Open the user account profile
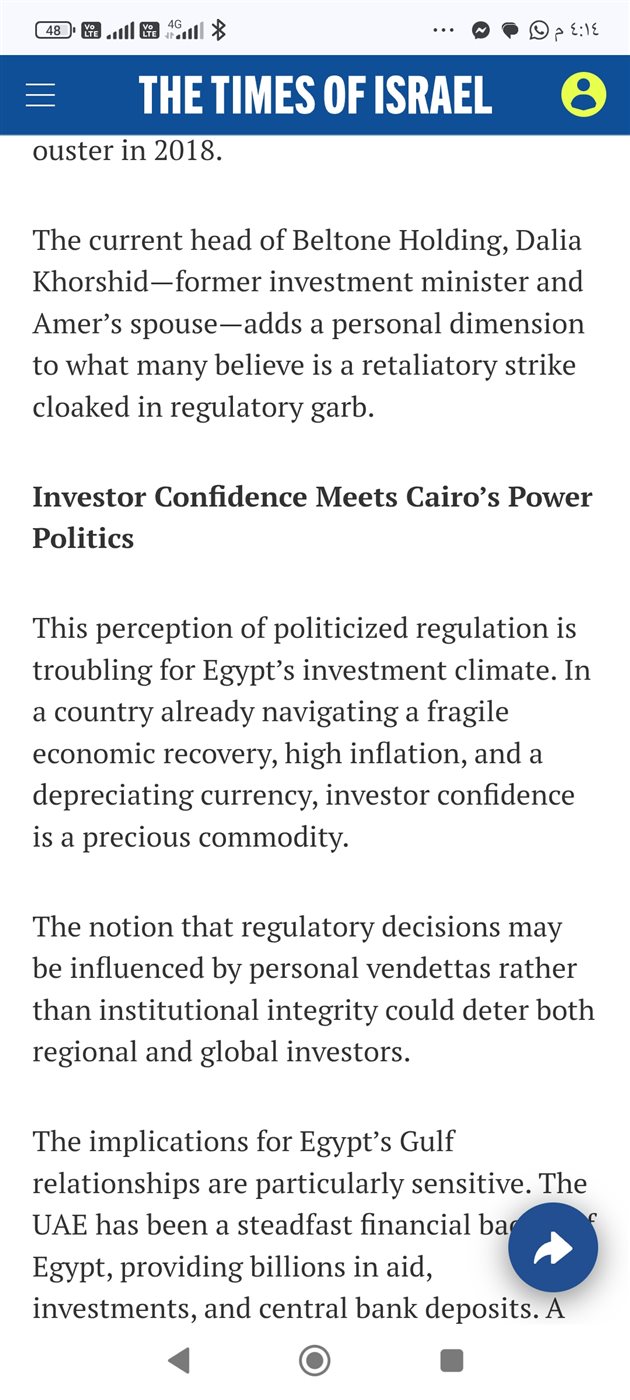 (x=583, y=95)
